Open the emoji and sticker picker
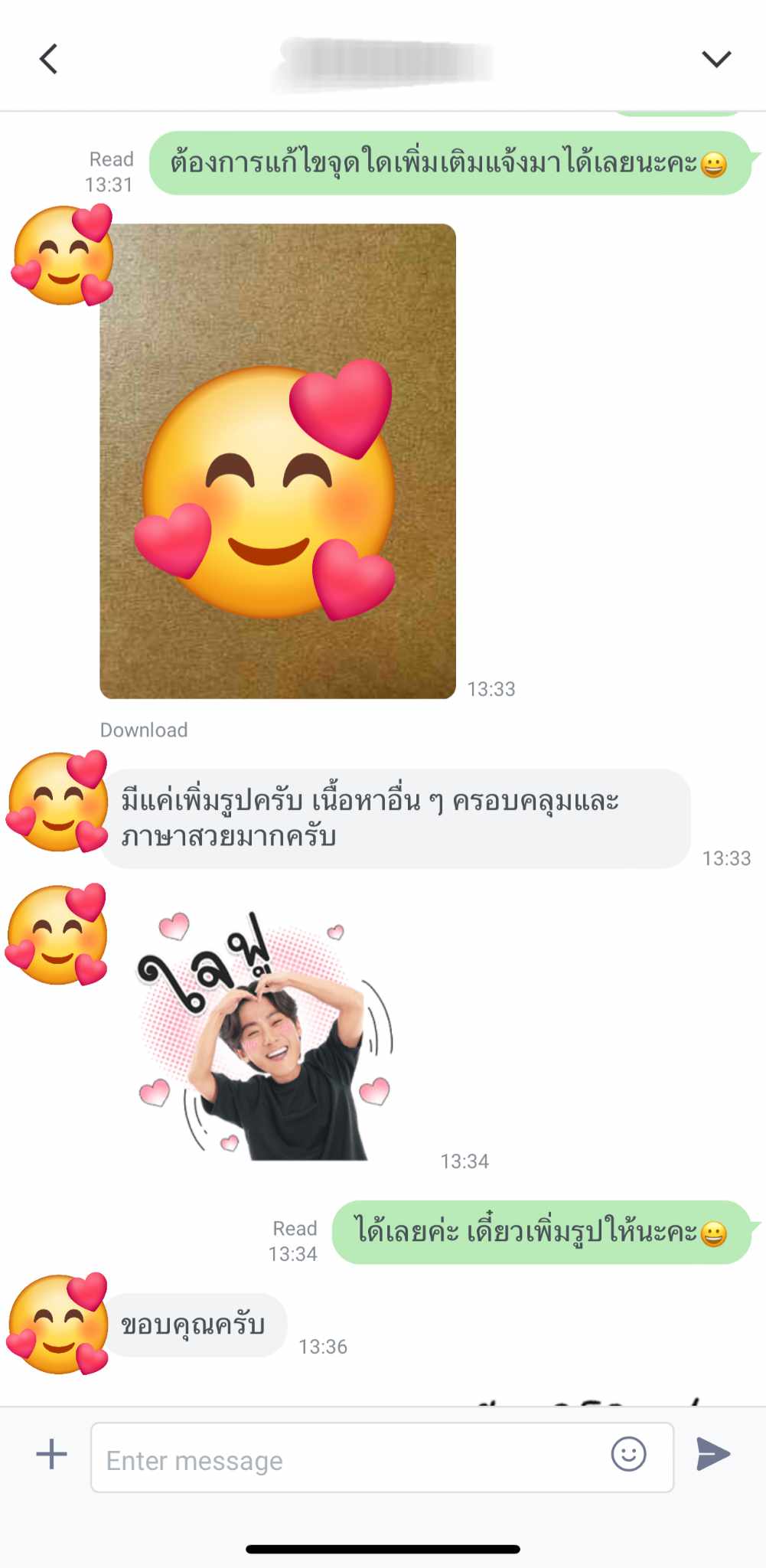766x1568 pixels. [628, 1453]
